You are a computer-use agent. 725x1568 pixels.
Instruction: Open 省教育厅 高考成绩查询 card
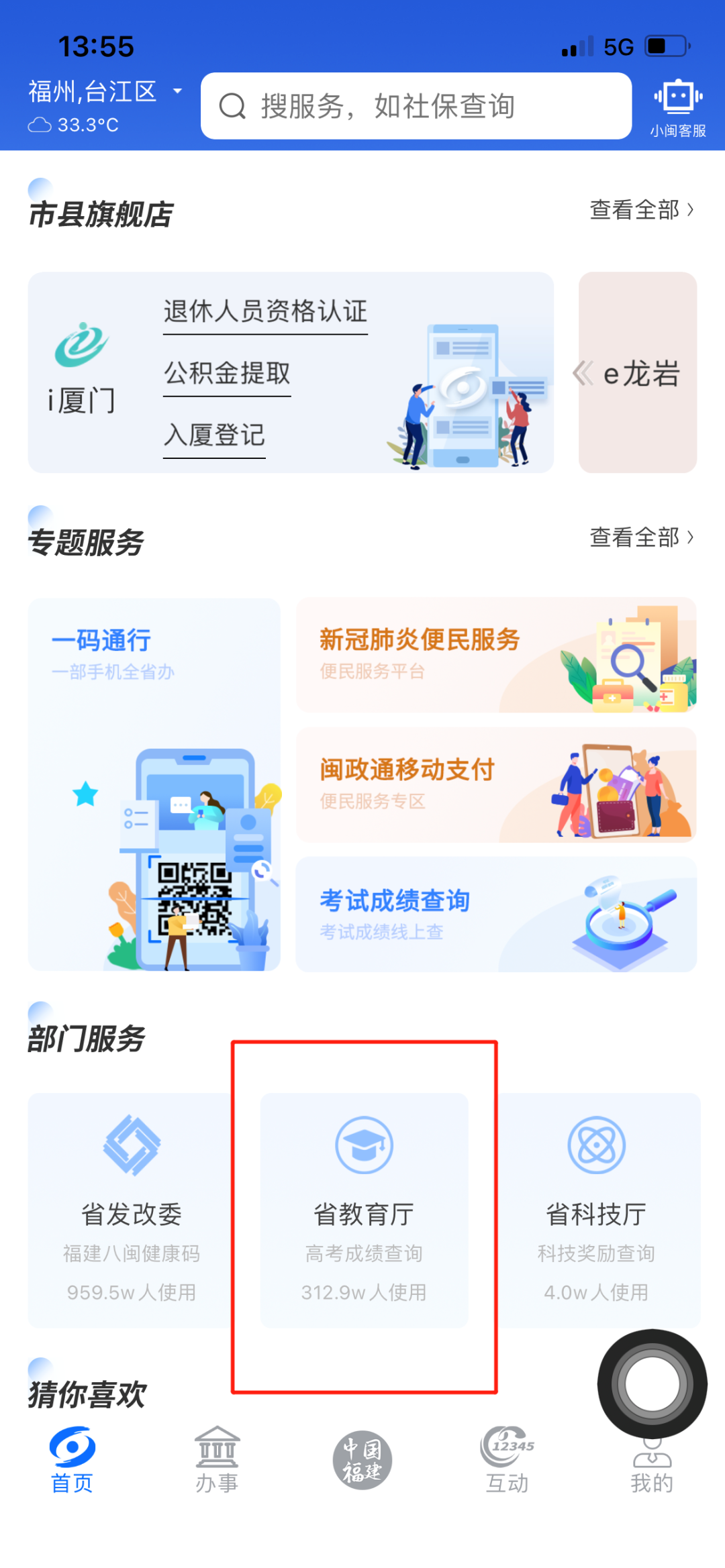click(x=364, y=1209)
